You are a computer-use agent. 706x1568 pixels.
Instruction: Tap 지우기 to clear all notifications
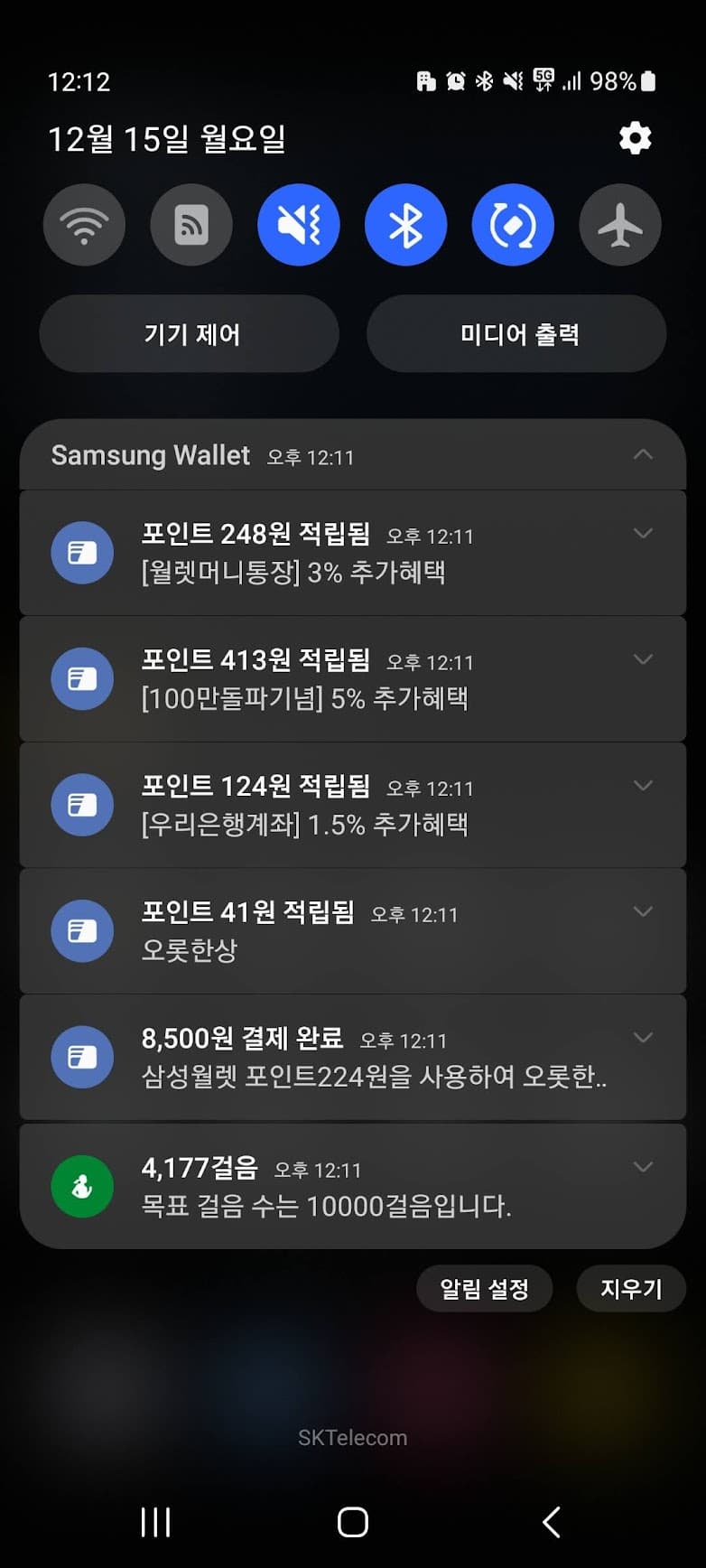[631, 1289]
